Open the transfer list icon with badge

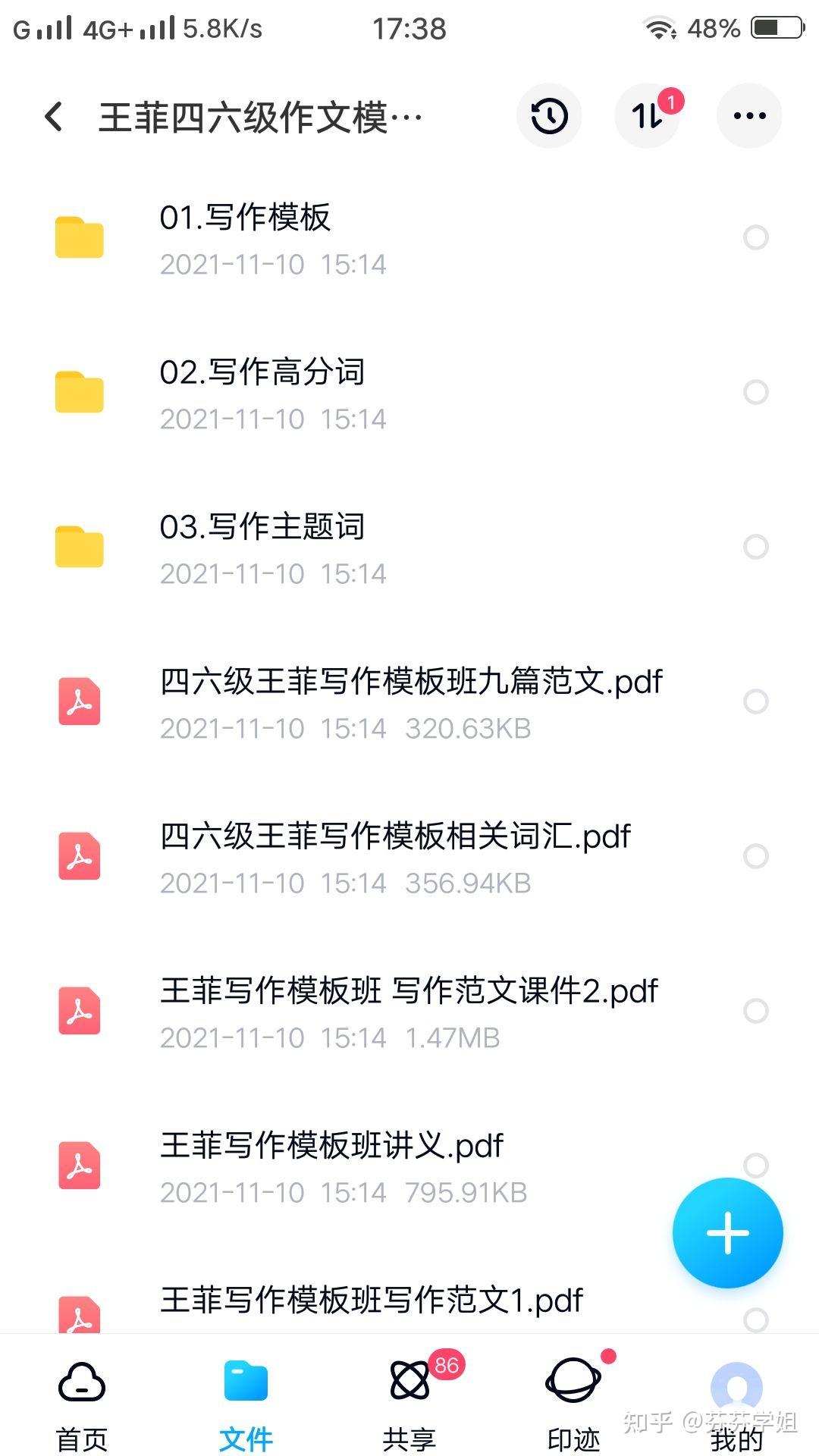click(647, 116)
